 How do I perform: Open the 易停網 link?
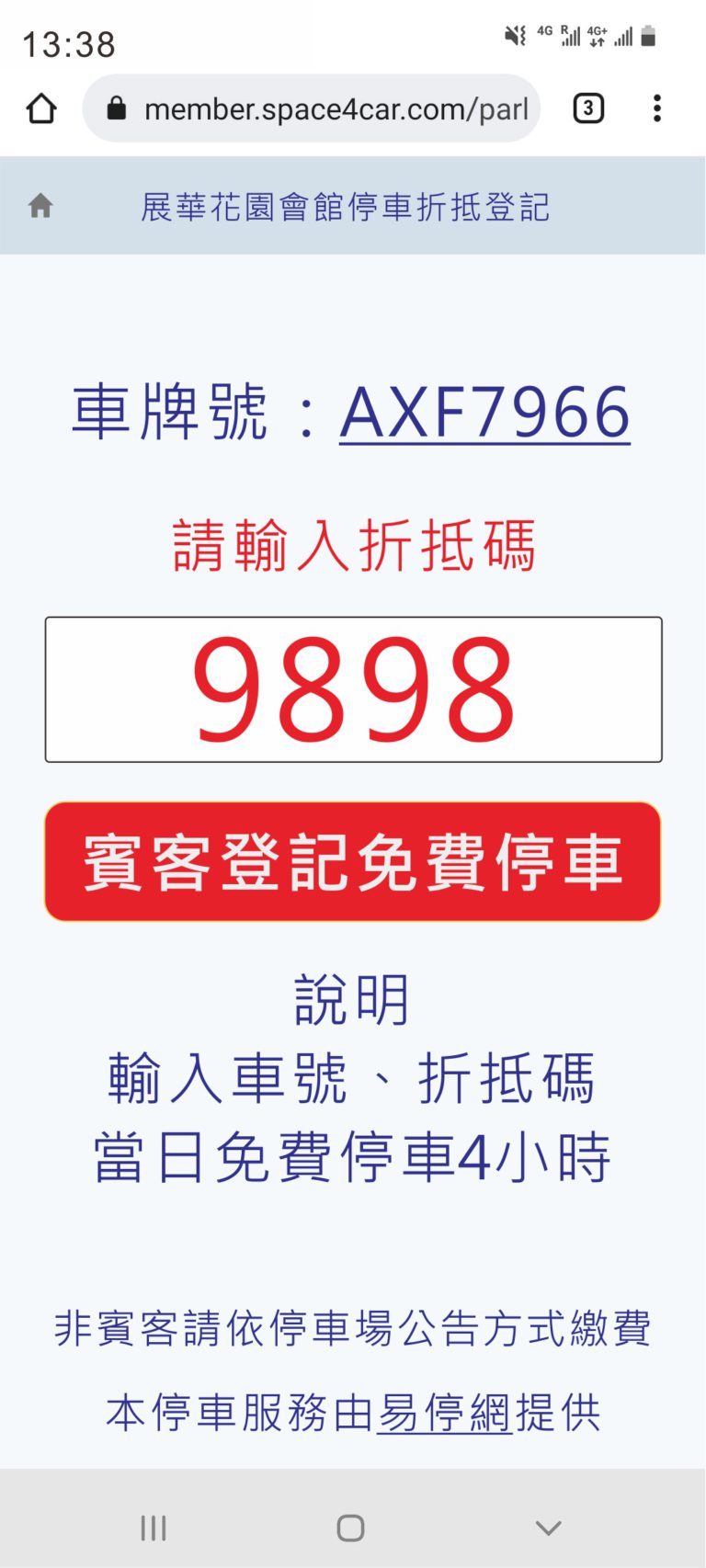coord(444,1413)
